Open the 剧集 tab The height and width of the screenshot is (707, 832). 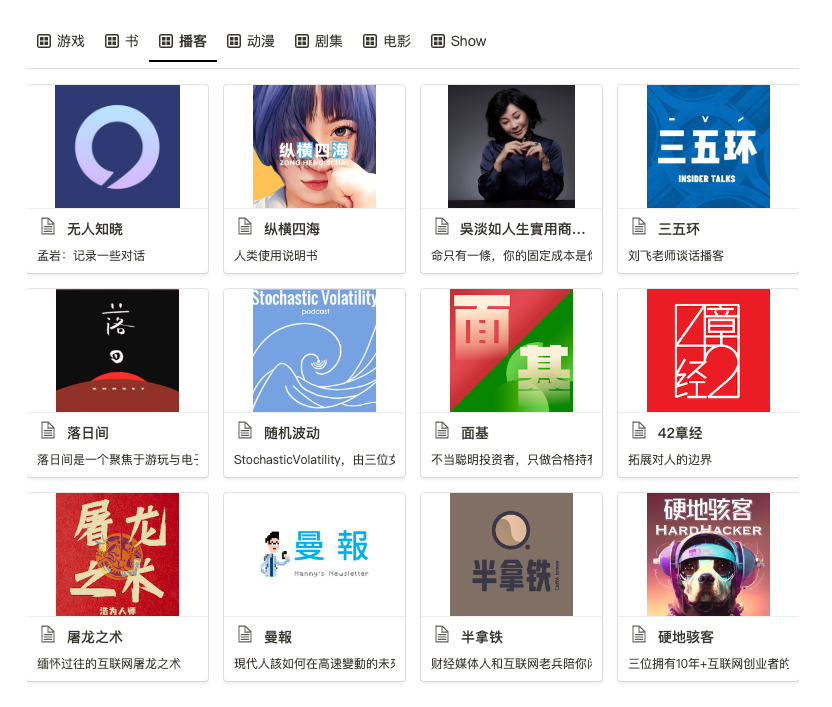click(319, 41)
